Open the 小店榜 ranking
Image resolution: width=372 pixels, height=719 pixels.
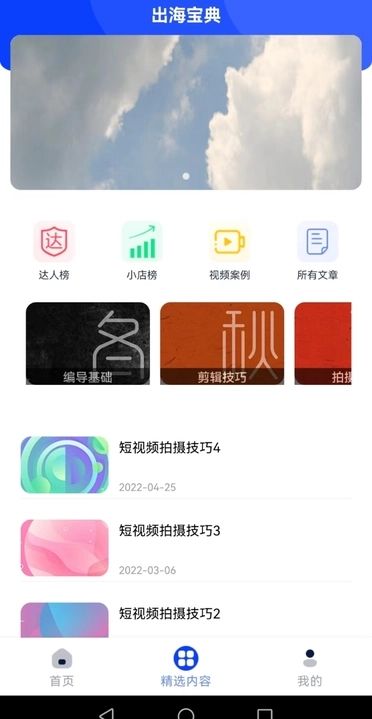tap(142, 250)
